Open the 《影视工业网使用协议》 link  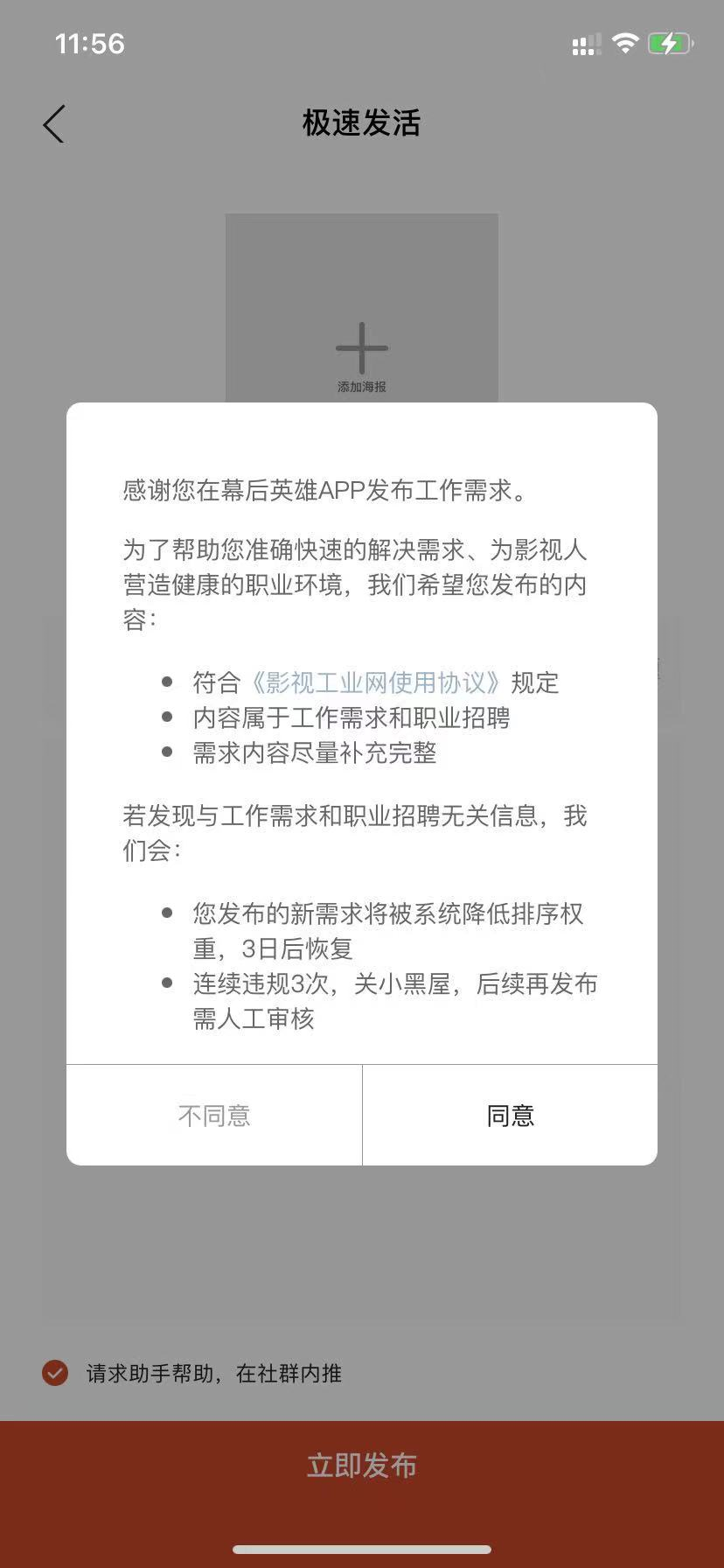(x=376, y=682)
